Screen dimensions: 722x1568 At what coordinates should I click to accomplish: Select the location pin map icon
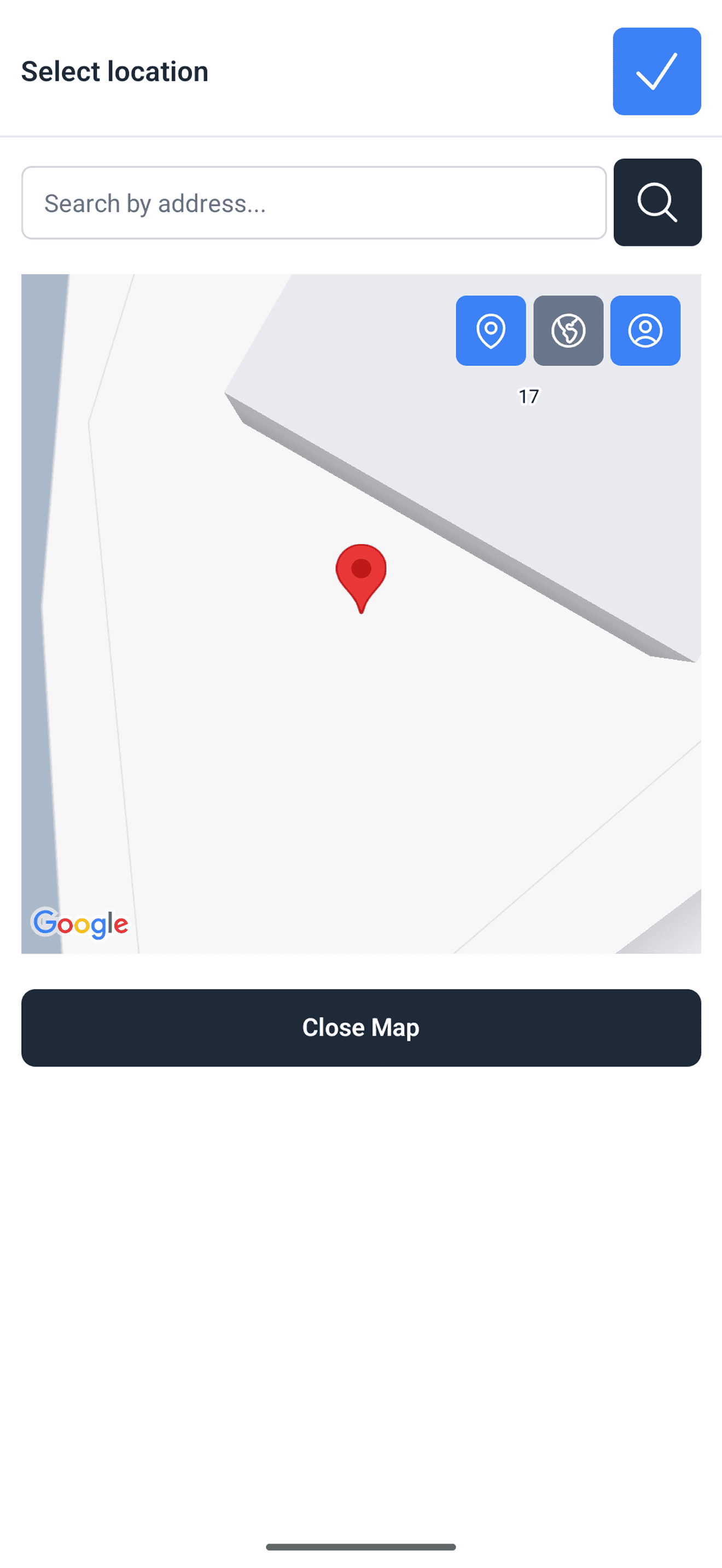pyautogui.click(x=491, y=331)
